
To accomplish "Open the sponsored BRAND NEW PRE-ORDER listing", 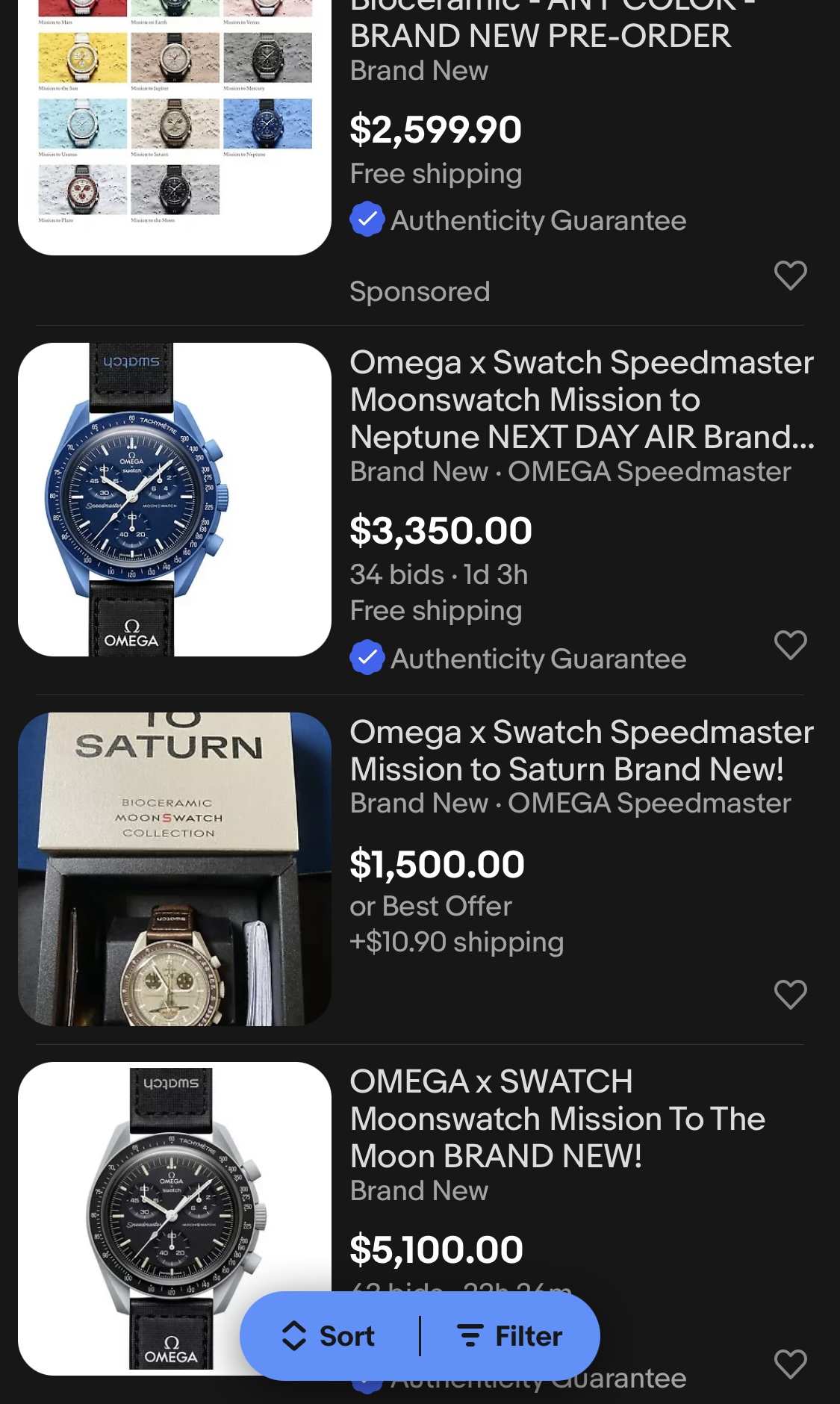I will click(x=541, y=36).
